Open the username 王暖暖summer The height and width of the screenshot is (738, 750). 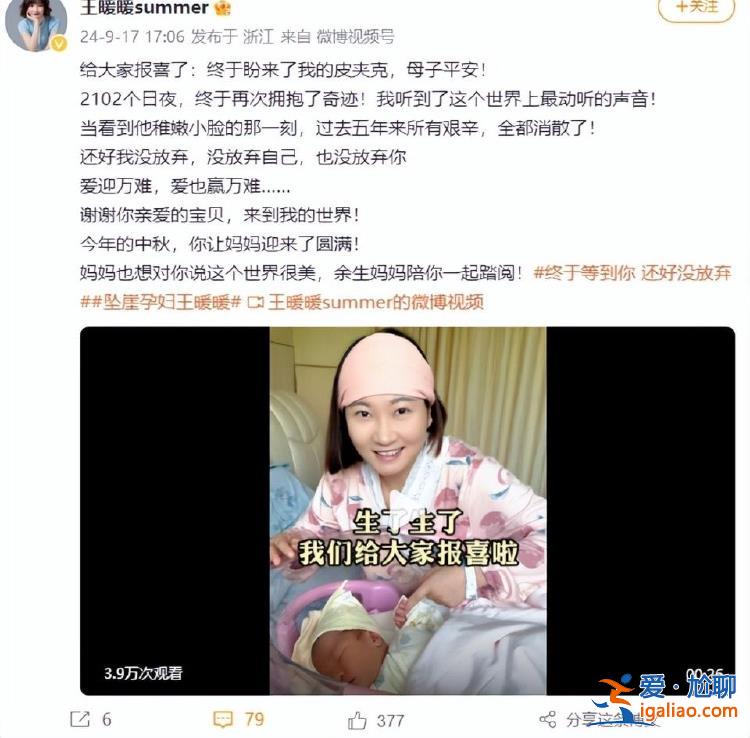[144, 8]
